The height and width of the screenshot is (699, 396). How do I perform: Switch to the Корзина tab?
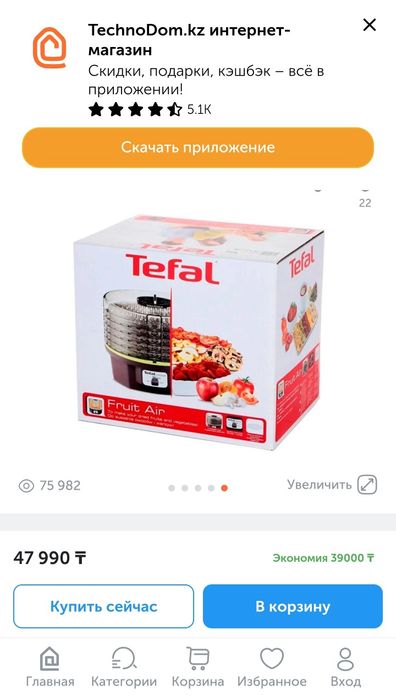(198, 667)
